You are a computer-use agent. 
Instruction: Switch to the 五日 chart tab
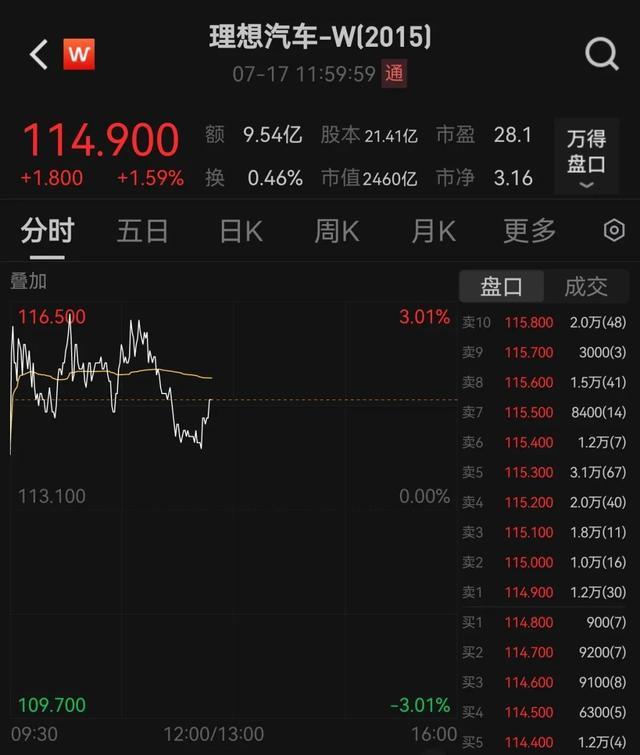[142, 231]
